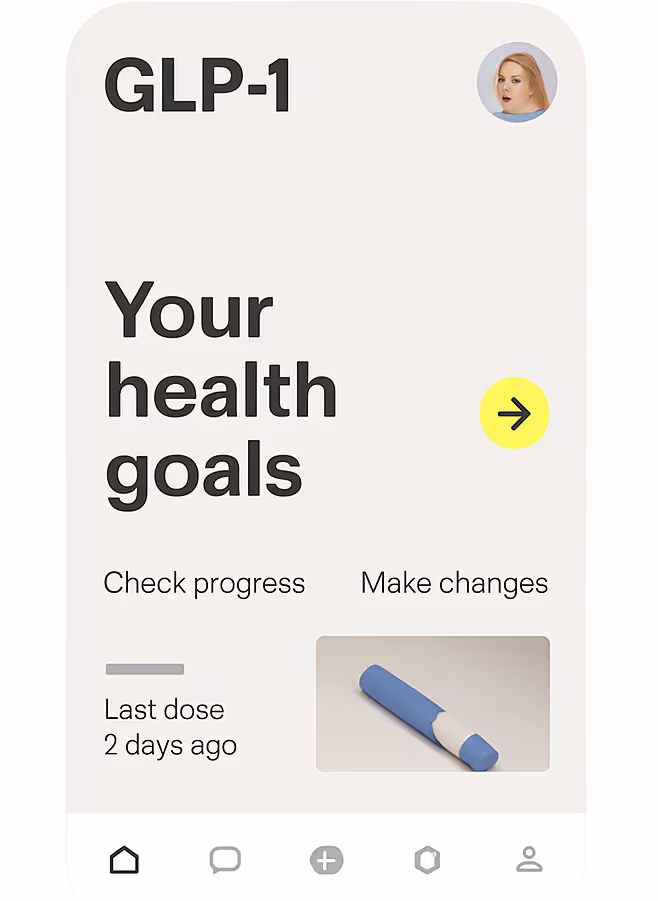Screen dimensions: 658x901
Task: Open the chat messages tab
Action: tap(225, 860)
